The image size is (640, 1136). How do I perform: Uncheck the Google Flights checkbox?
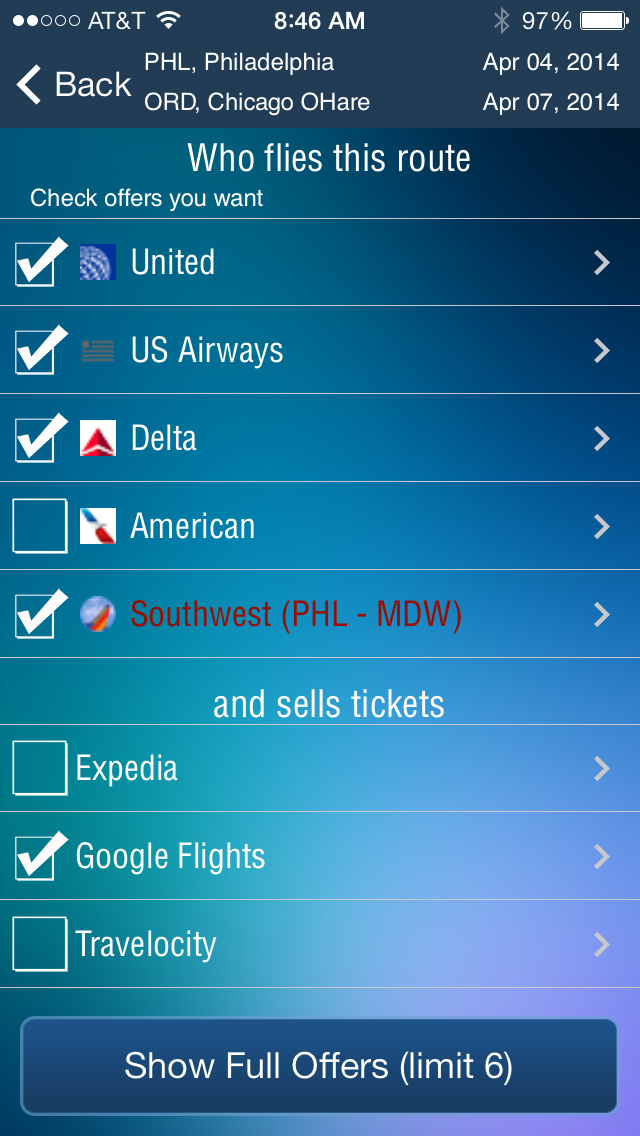[40, 856]
